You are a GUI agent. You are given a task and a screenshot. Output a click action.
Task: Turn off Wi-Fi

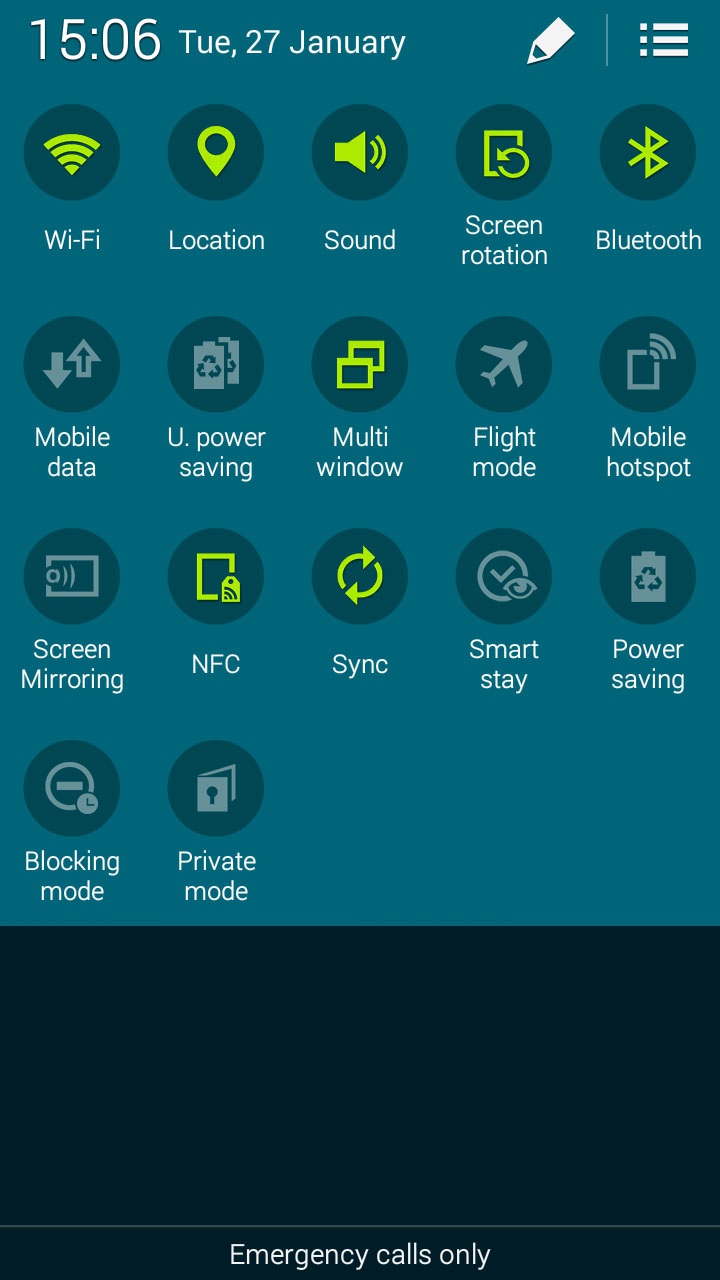pos(72,153)
